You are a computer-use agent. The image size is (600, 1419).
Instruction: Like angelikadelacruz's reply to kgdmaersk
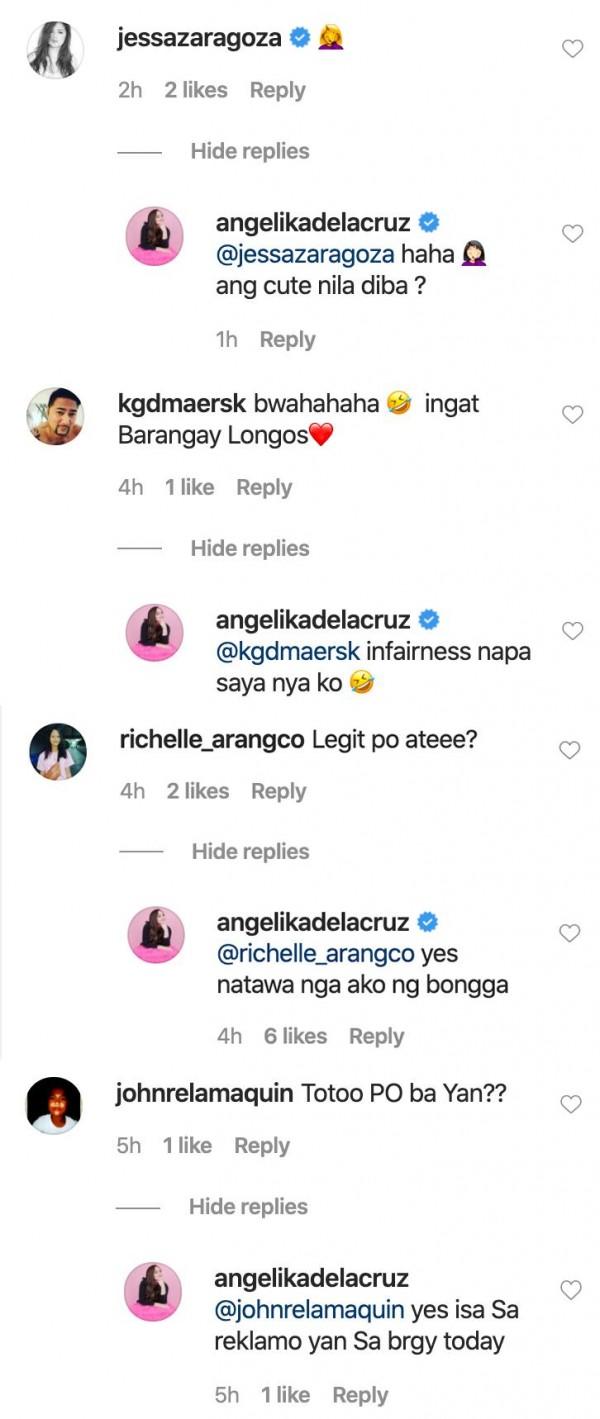(572, 631)
